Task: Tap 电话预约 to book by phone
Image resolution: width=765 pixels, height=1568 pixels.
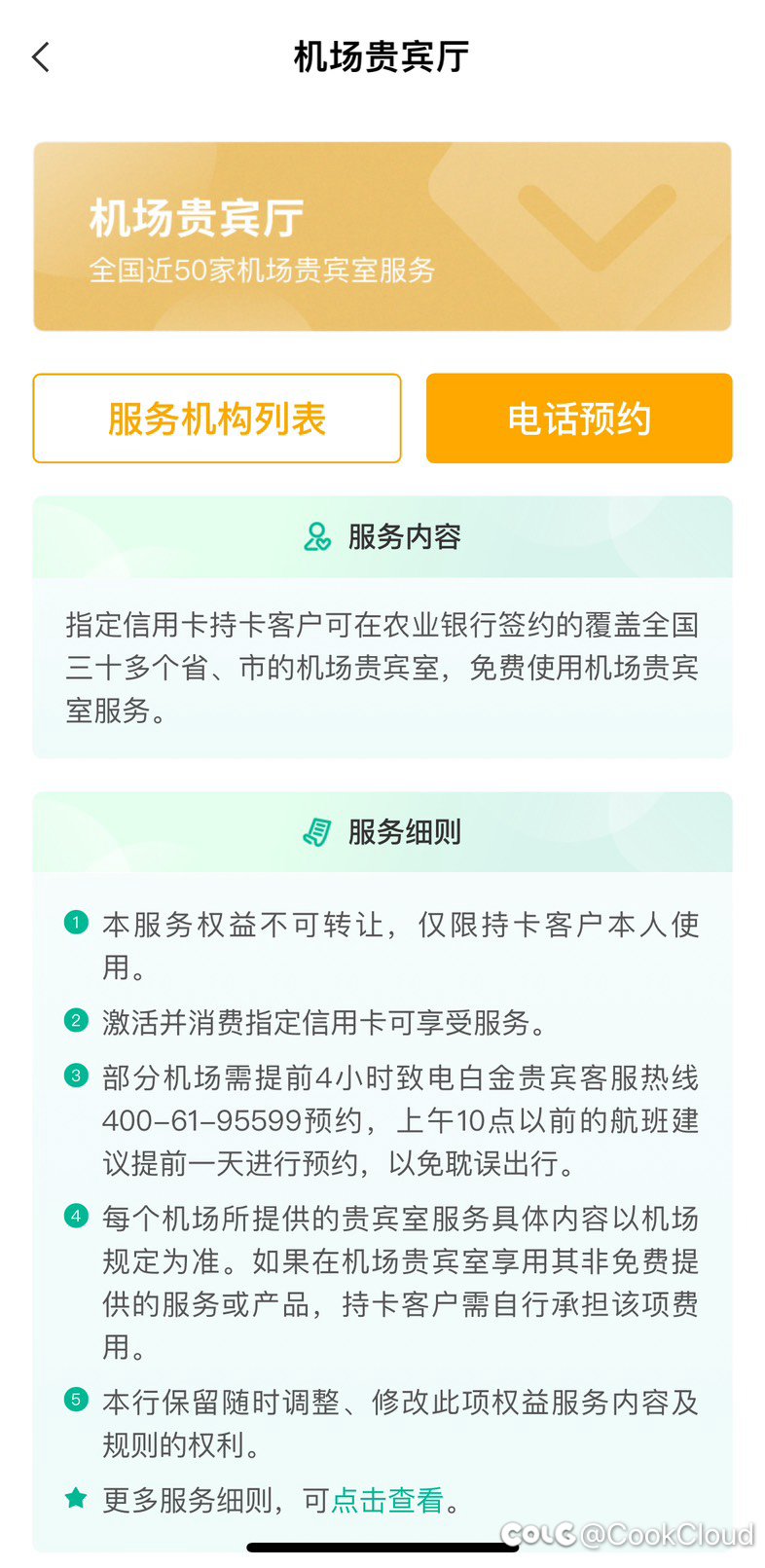Action: (x=579, y=419)
